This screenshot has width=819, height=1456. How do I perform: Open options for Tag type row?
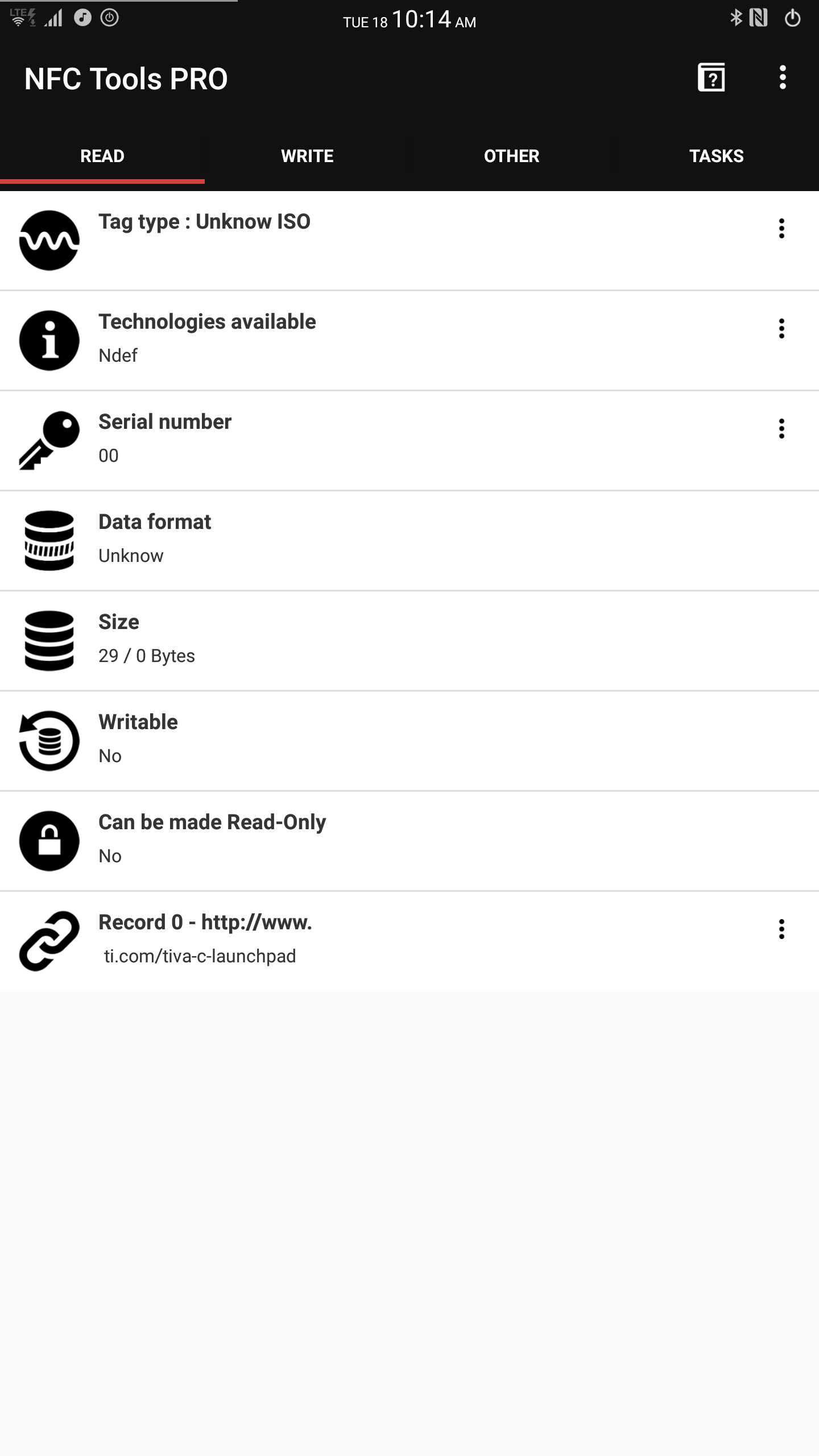pyautogui.click(x=781, y=229)
